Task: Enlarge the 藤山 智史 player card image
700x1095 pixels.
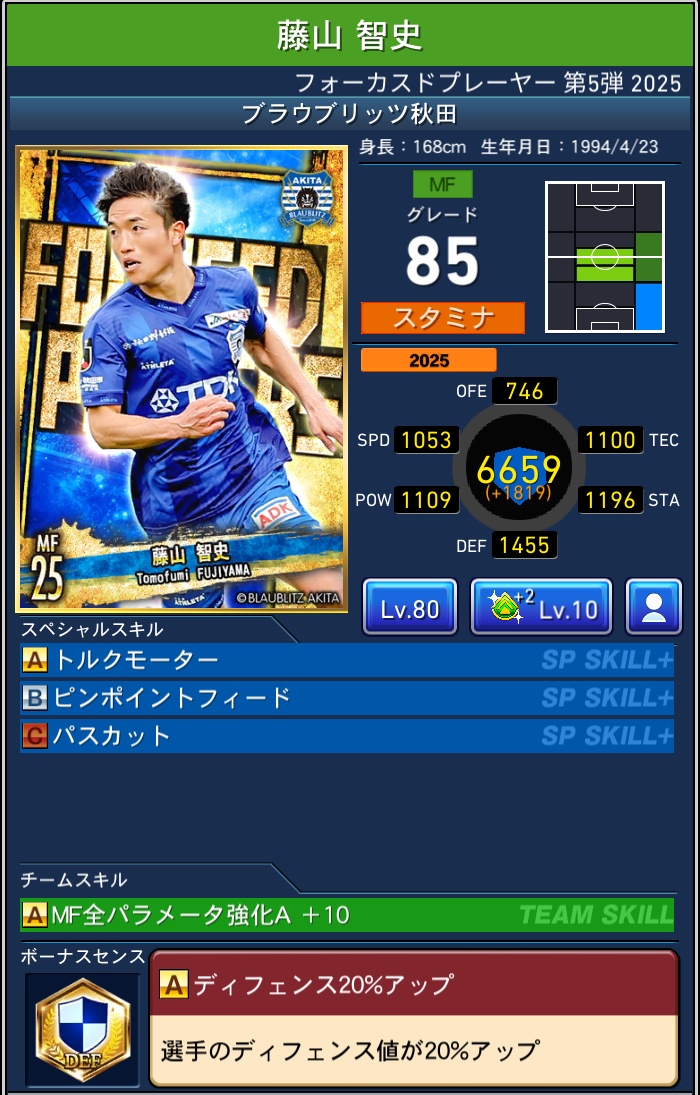Action: coord(181,379)
